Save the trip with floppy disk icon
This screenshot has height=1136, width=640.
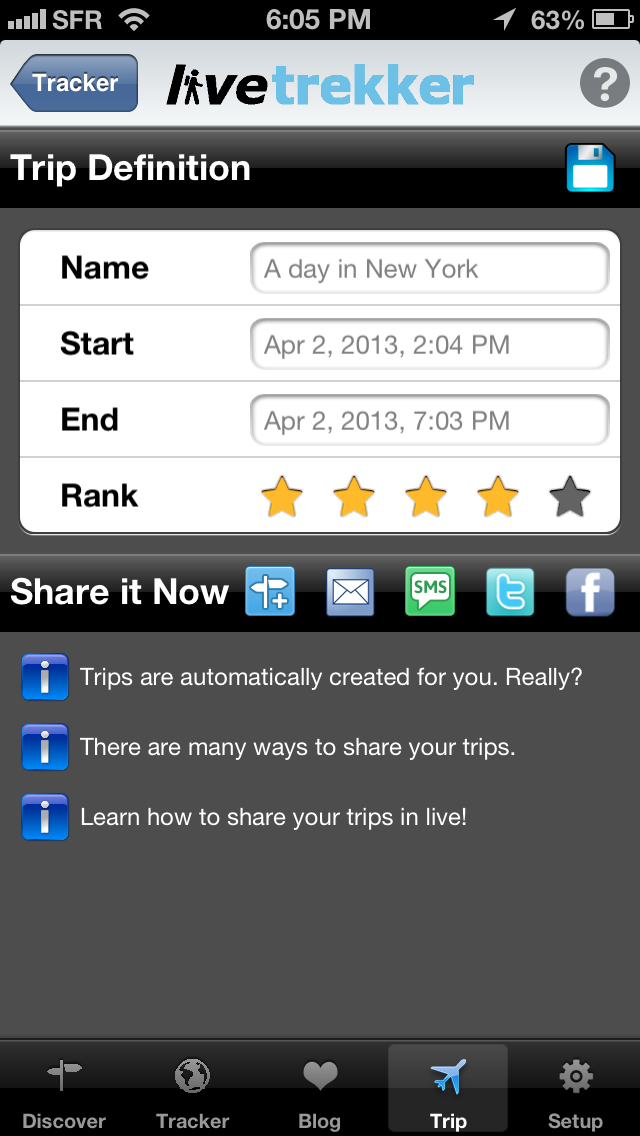(x=590, y=168)
